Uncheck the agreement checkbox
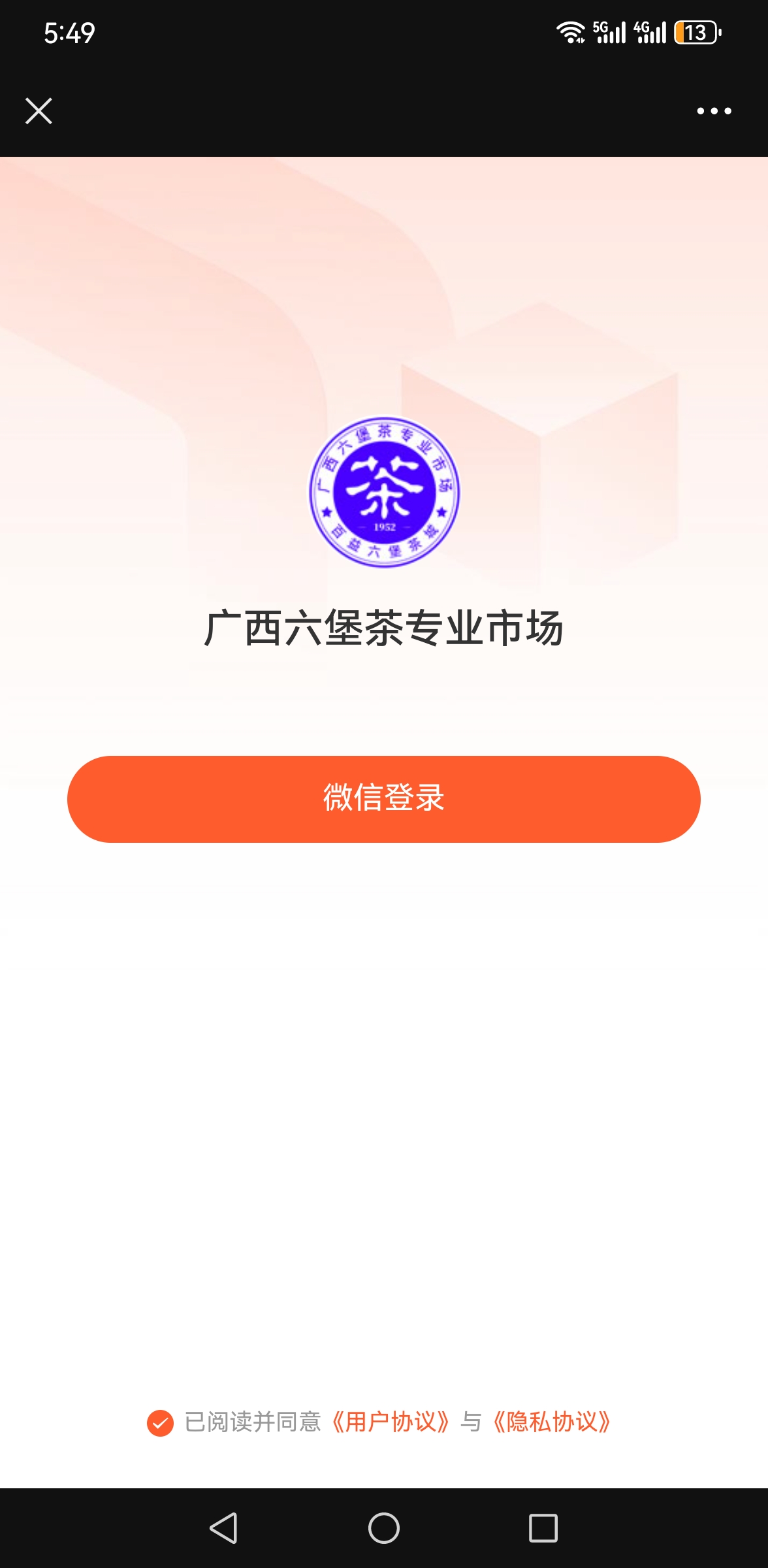This screenshot has width=768, height=1568. coord(160,1423)
